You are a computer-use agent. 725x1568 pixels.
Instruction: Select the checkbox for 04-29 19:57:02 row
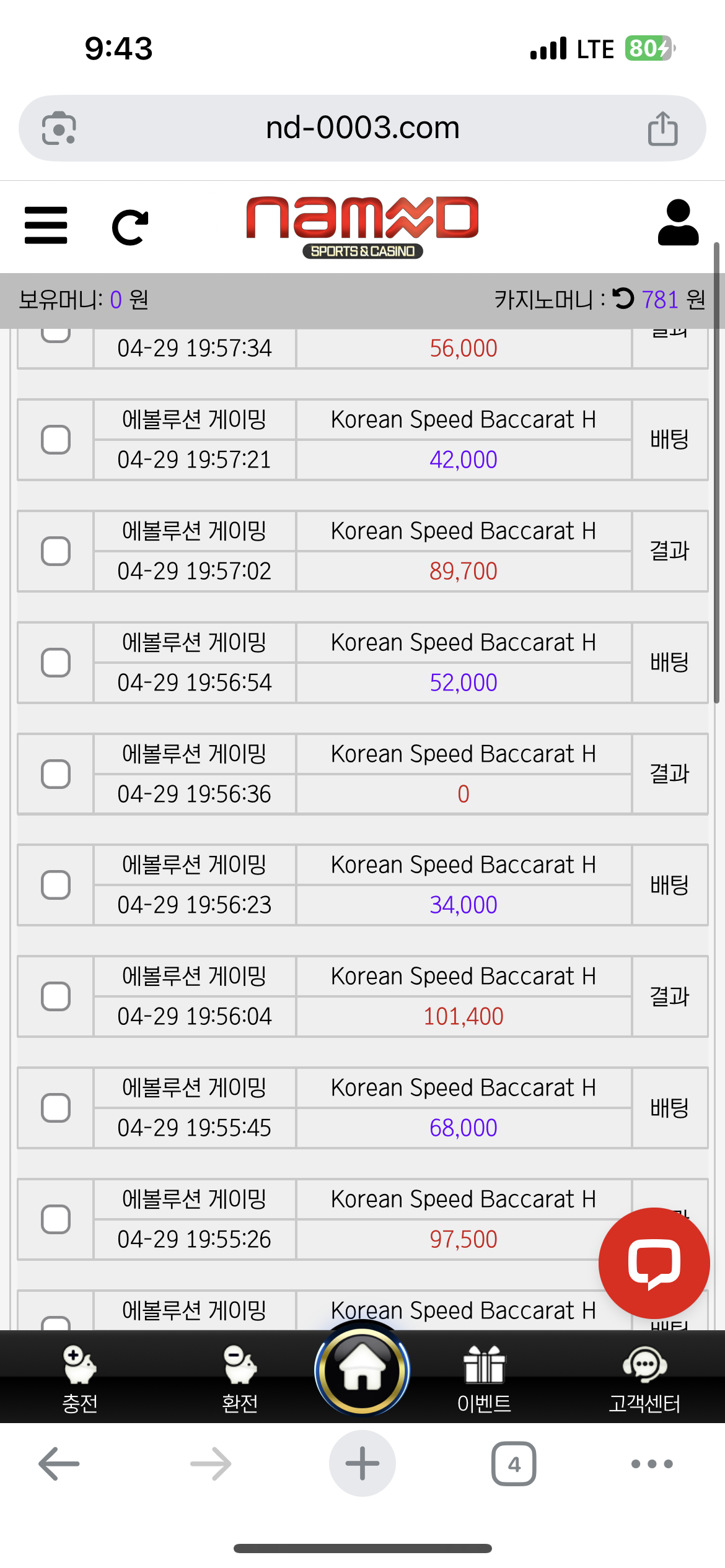tap(56, 551)
